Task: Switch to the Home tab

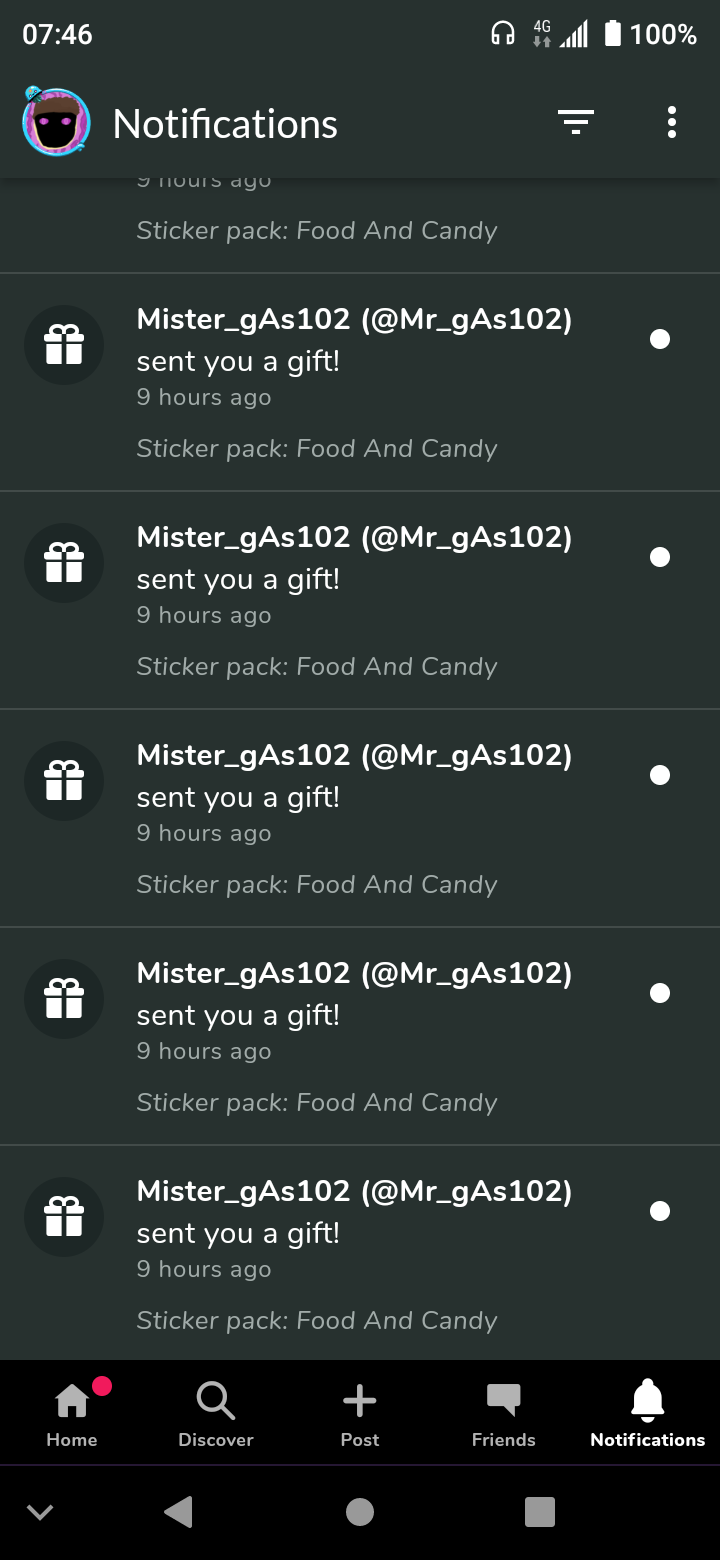Action: point(72,1414)
